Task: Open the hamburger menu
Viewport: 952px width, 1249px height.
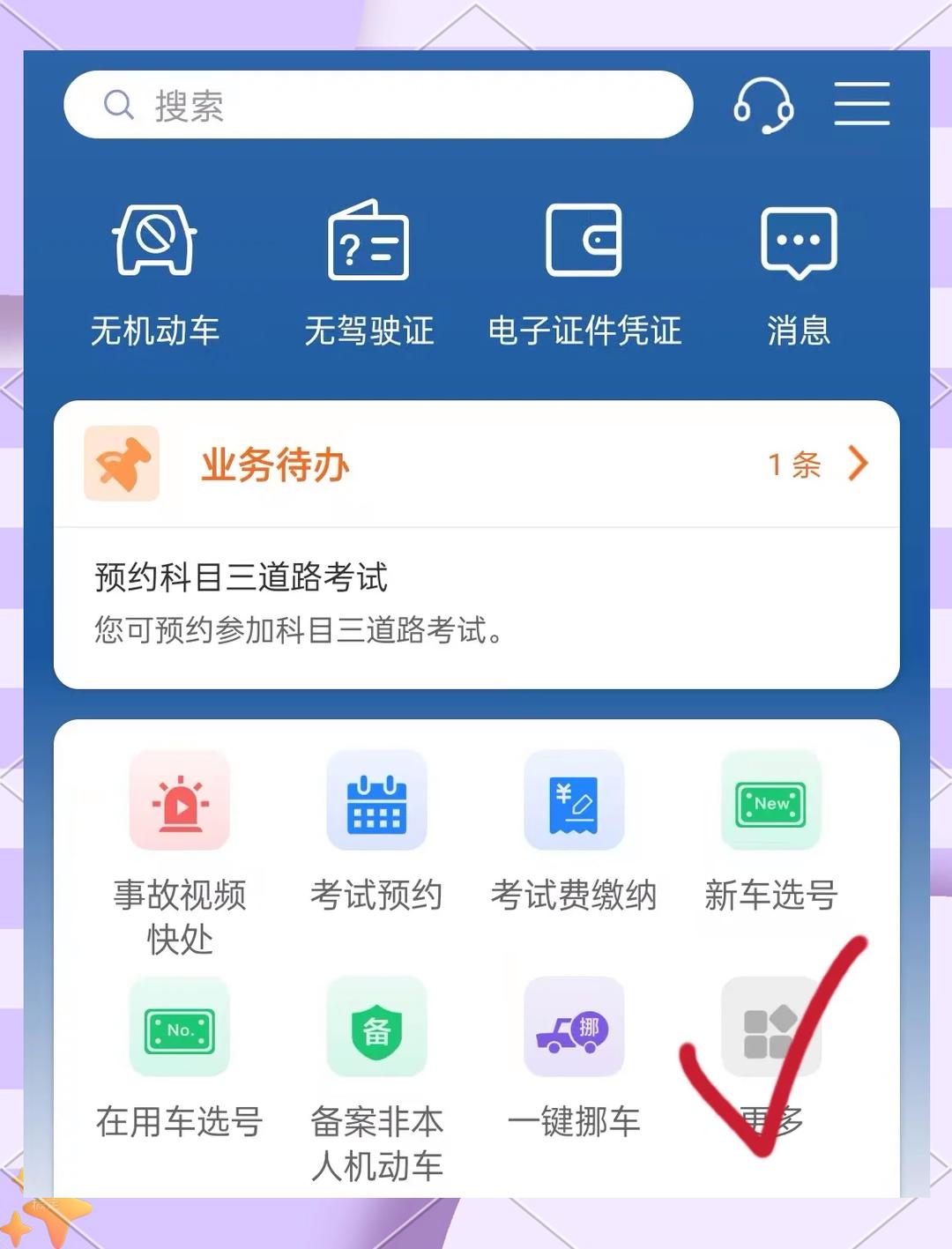Action: (861, 104)
